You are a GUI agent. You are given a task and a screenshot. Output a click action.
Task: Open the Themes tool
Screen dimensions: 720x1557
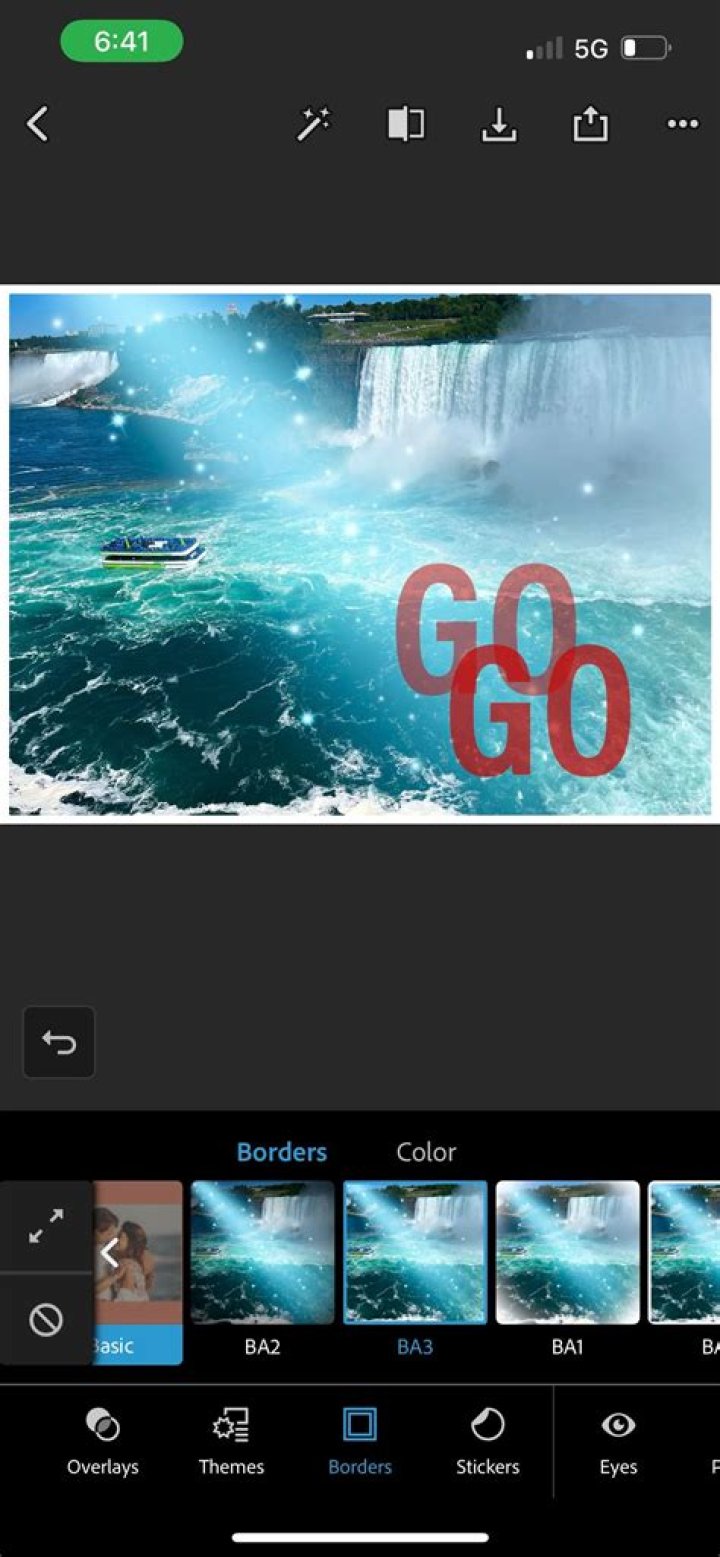point(231,1440)
